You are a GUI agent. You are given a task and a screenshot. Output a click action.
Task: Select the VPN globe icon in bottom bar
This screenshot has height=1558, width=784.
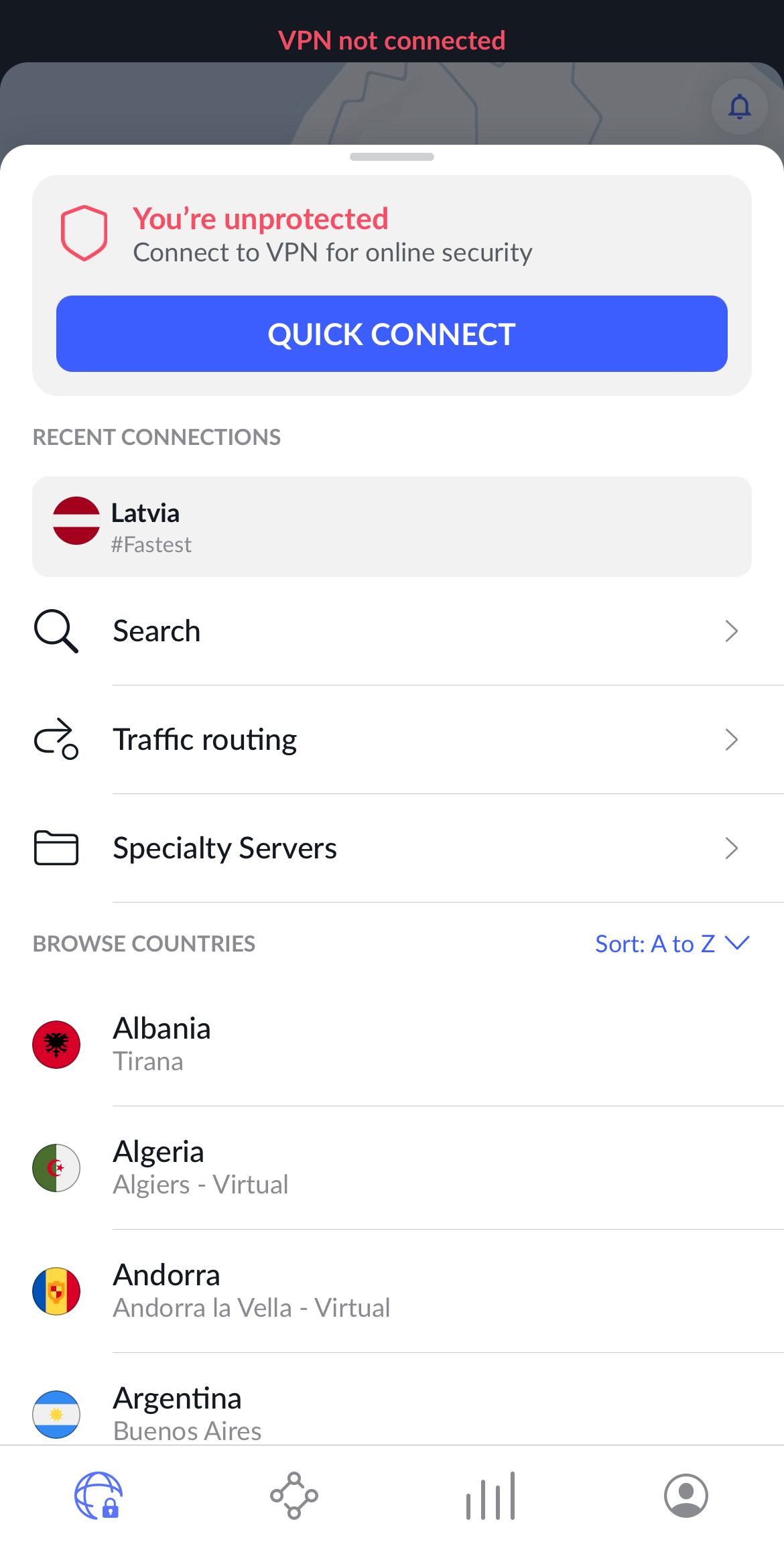98,1496
